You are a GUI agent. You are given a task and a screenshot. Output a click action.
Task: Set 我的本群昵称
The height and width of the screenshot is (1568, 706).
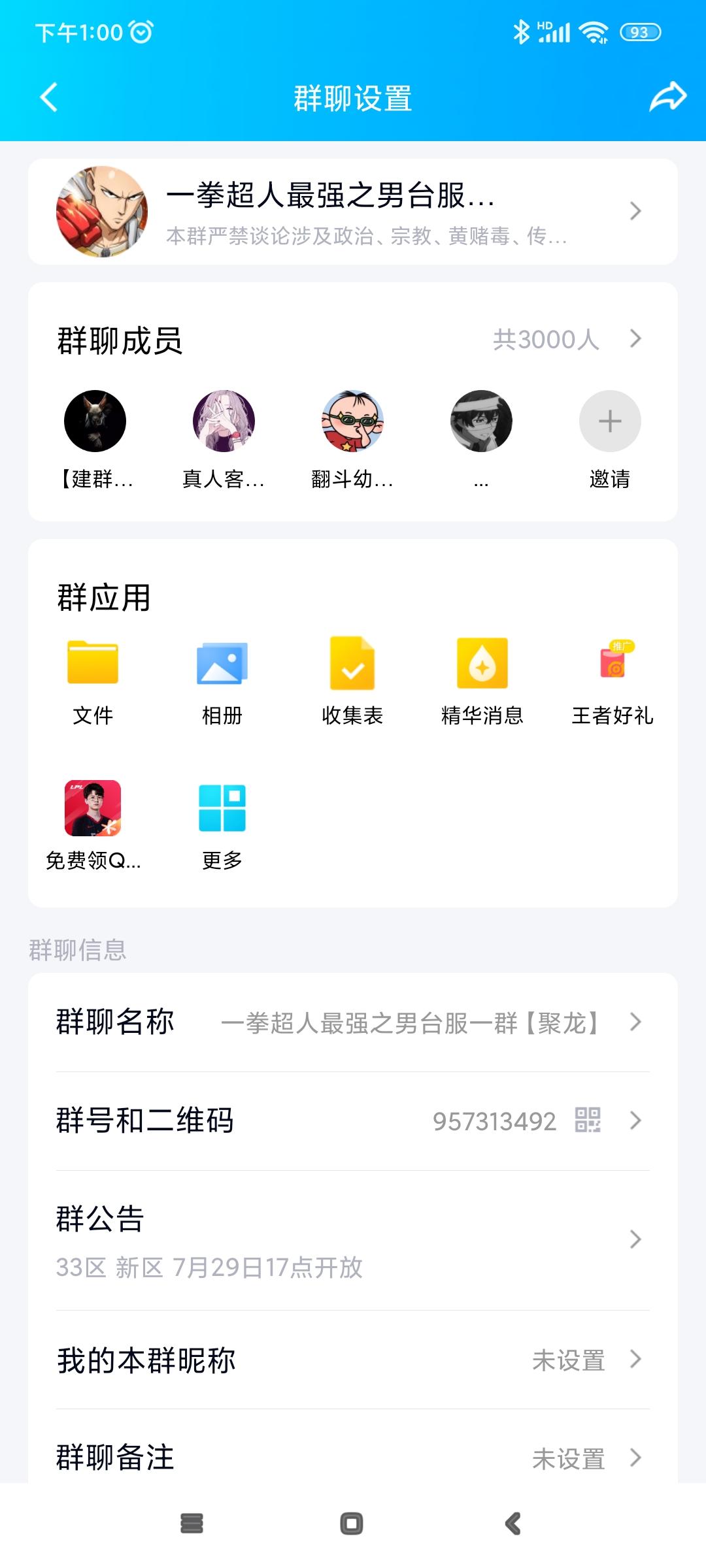353,1360
